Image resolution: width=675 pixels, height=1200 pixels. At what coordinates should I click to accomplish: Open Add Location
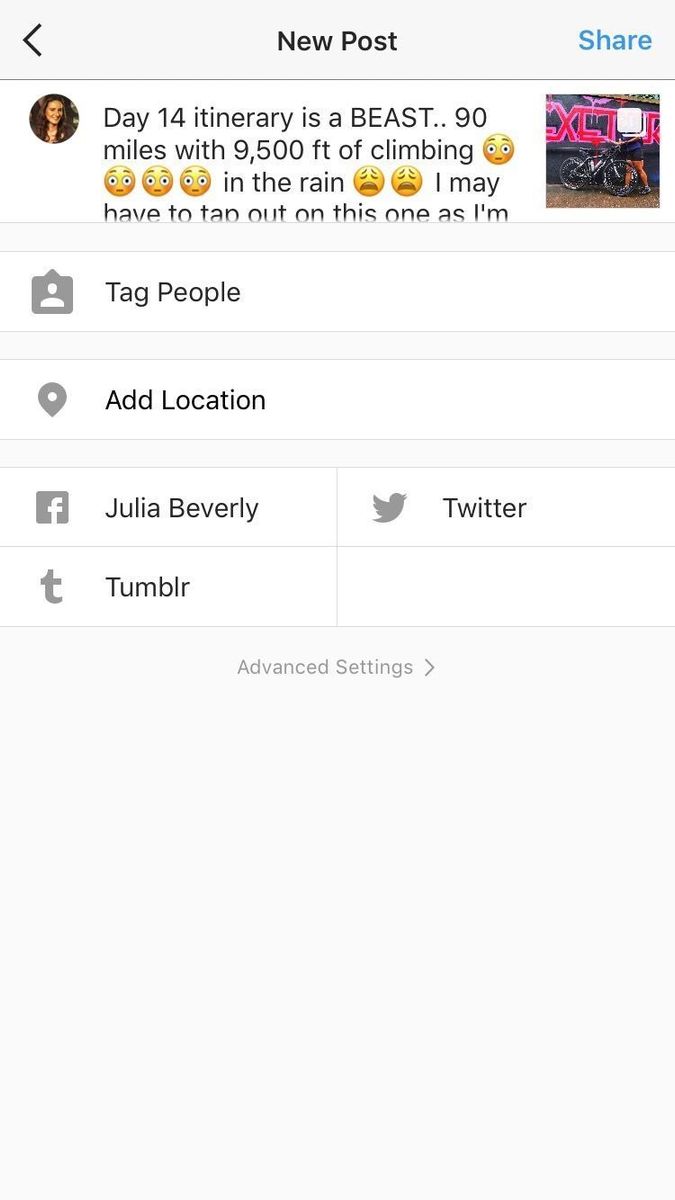click(x=185, y=400)
